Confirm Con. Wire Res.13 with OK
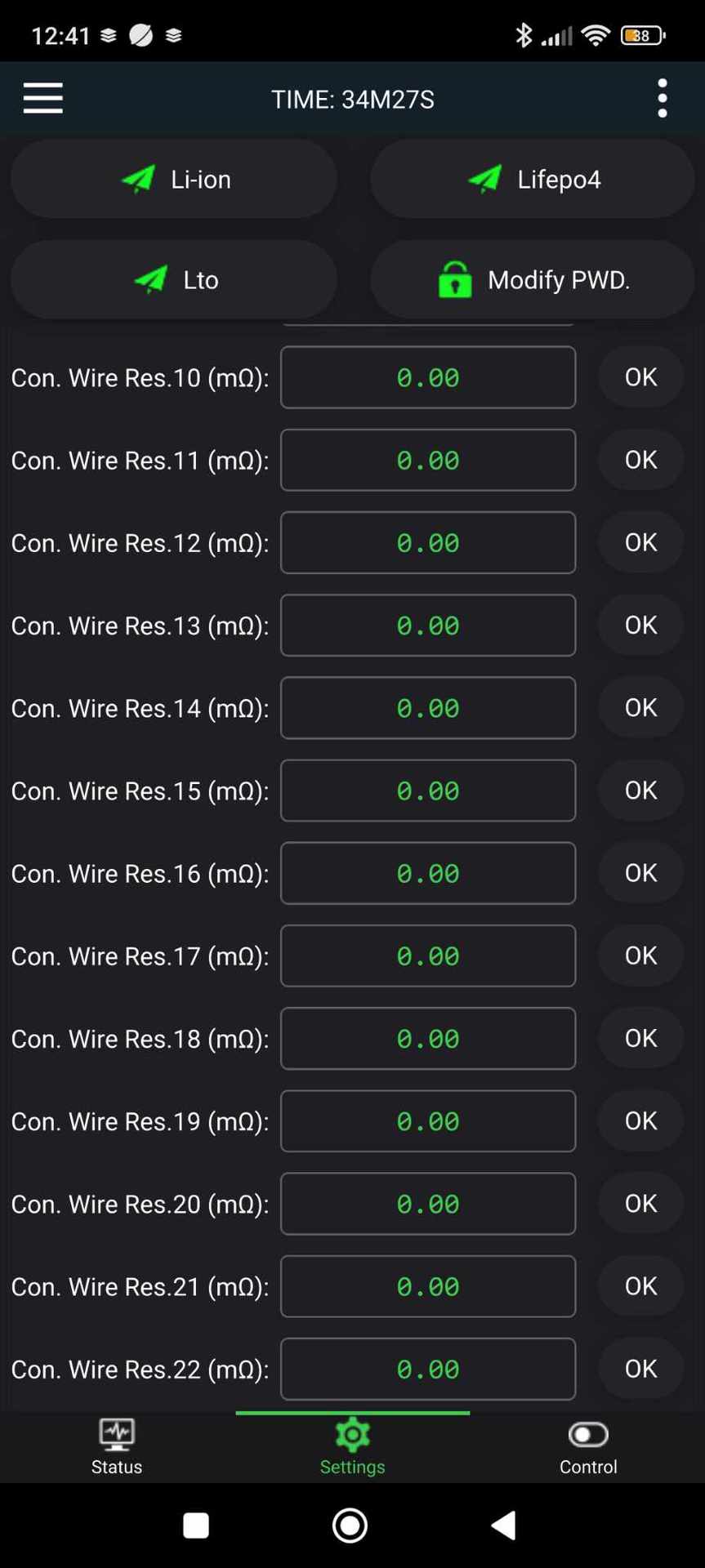705x1568 pixels. [640, 625]
